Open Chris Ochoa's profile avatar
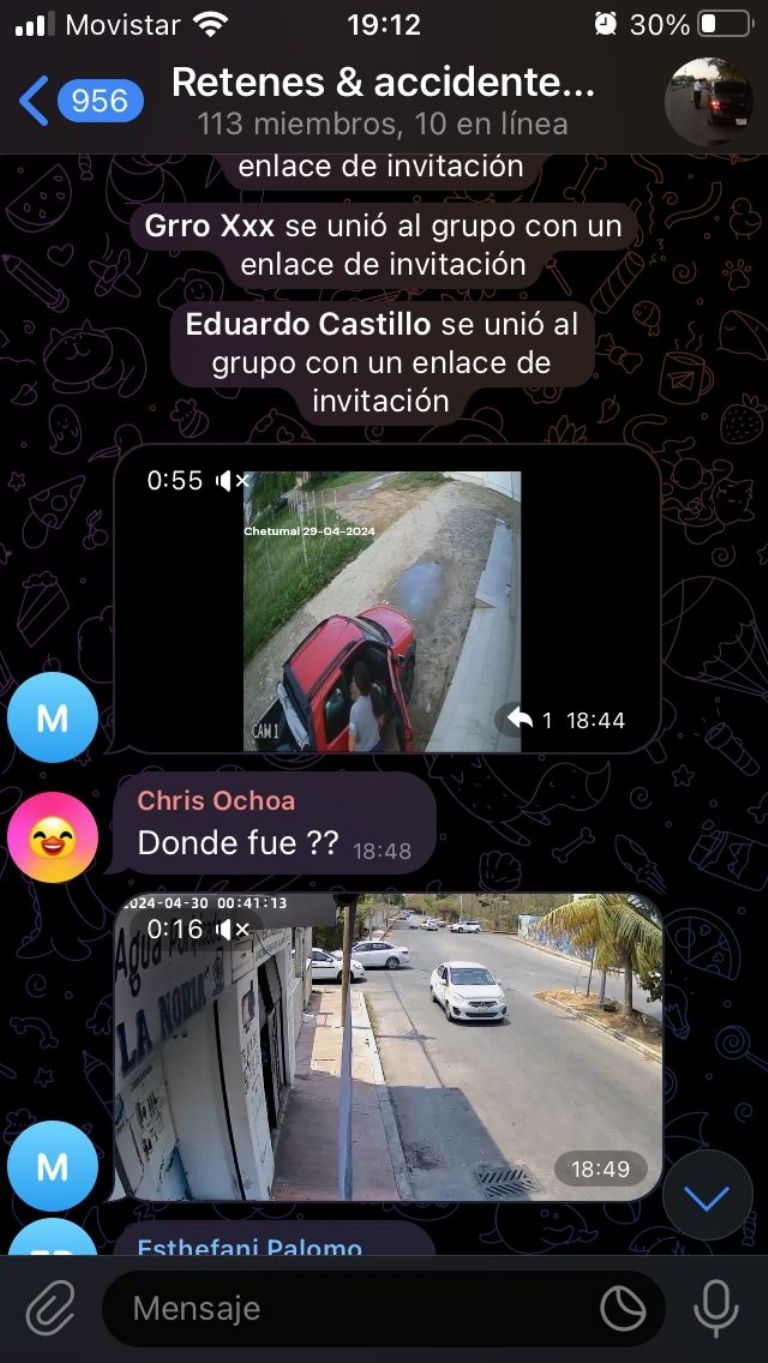 pyautogui.click(x=52, y=837)
